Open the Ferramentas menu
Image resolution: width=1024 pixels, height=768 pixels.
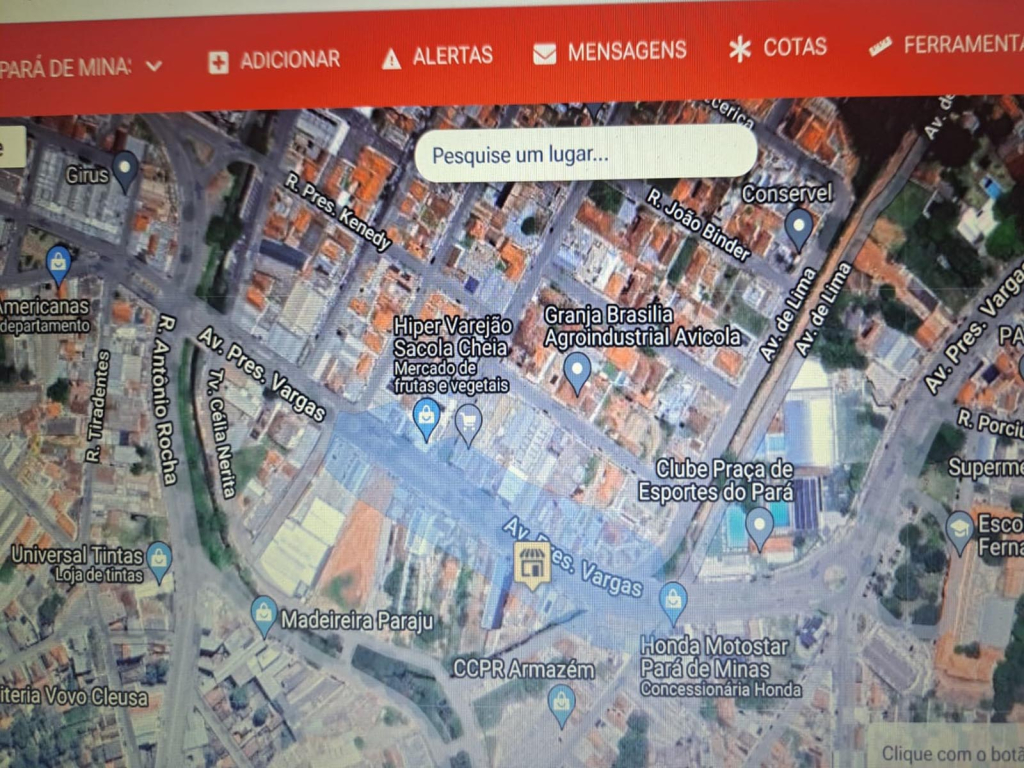[945, 45]
